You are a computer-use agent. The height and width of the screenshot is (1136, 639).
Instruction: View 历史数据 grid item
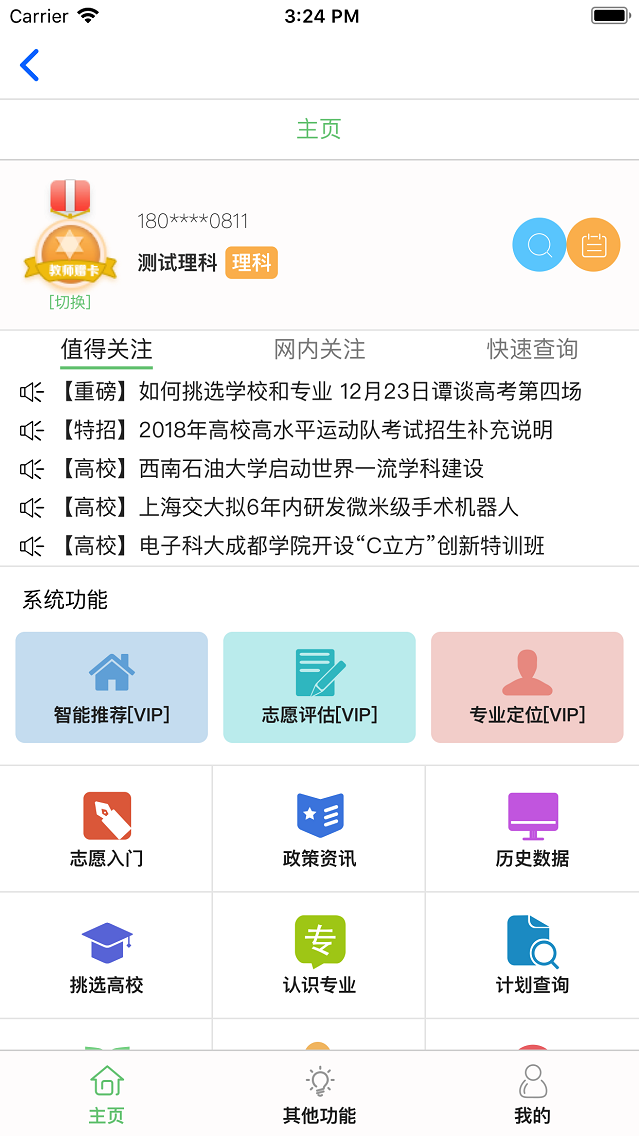[x=532, y=829]
